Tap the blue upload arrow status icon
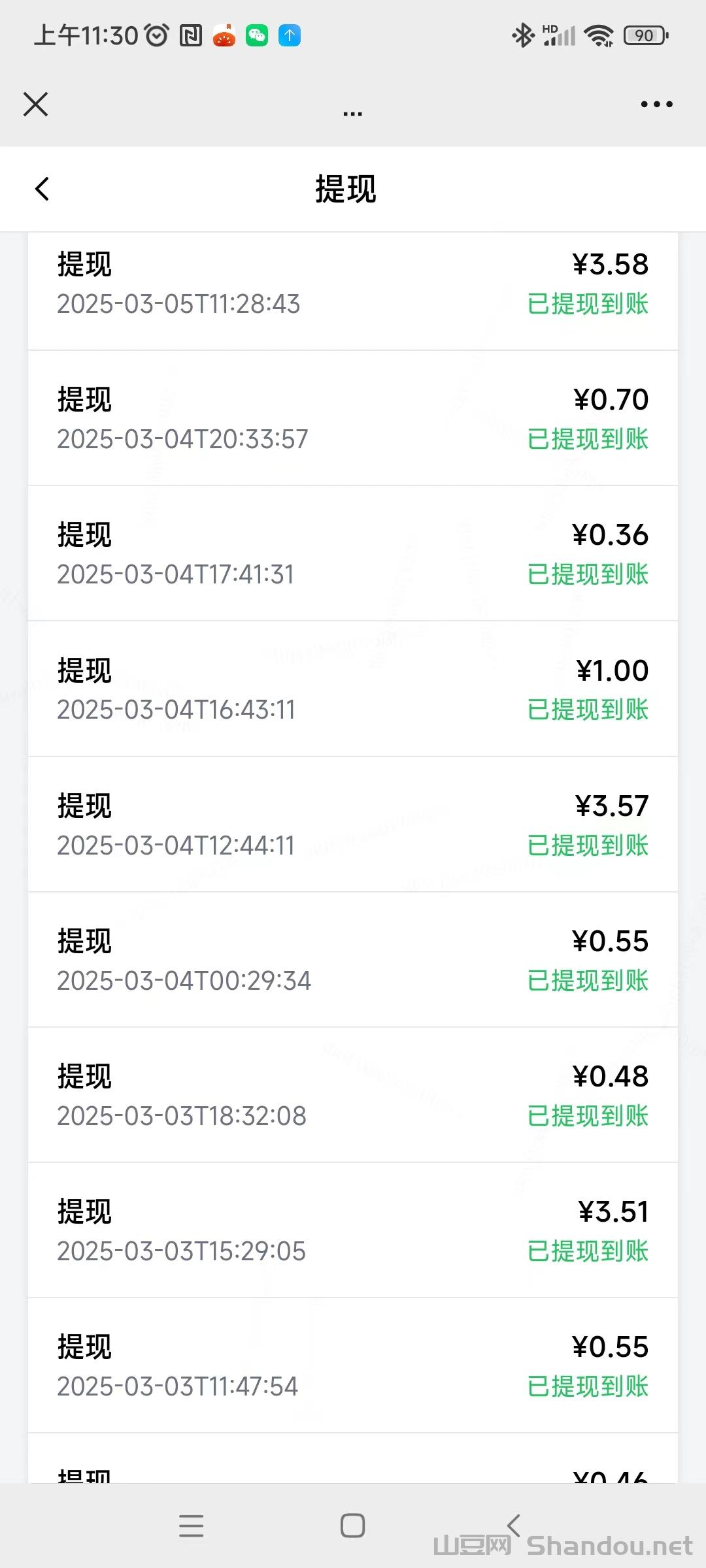Screen dimensions: 706x1568 289,35
